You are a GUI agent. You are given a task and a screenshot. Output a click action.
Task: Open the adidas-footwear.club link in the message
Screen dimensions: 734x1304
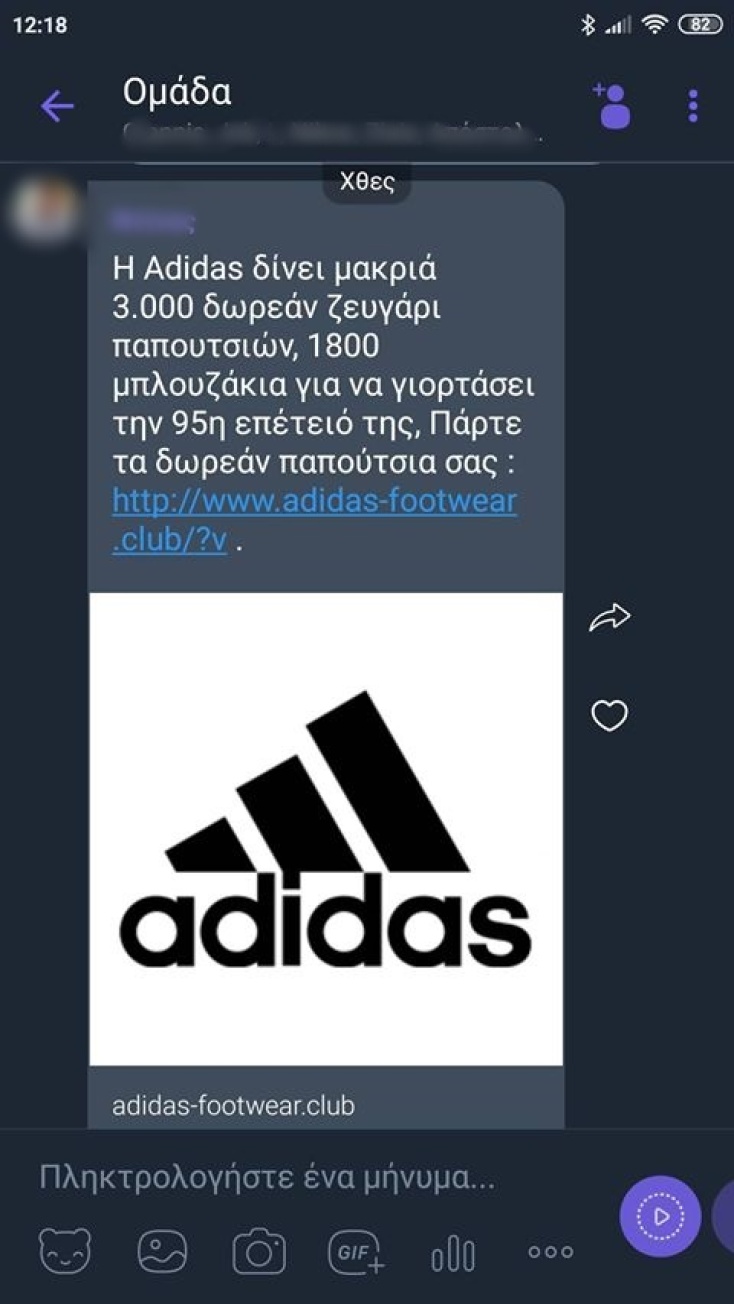314,501
